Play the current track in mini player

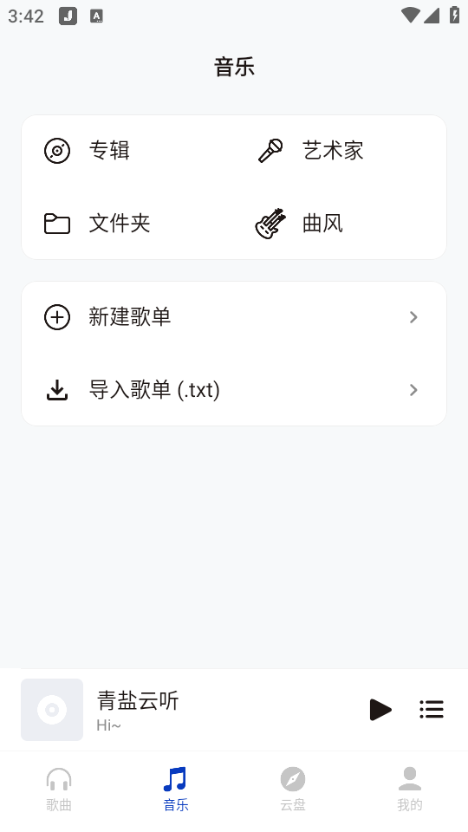pyautogui.click(x=380, y=709)
